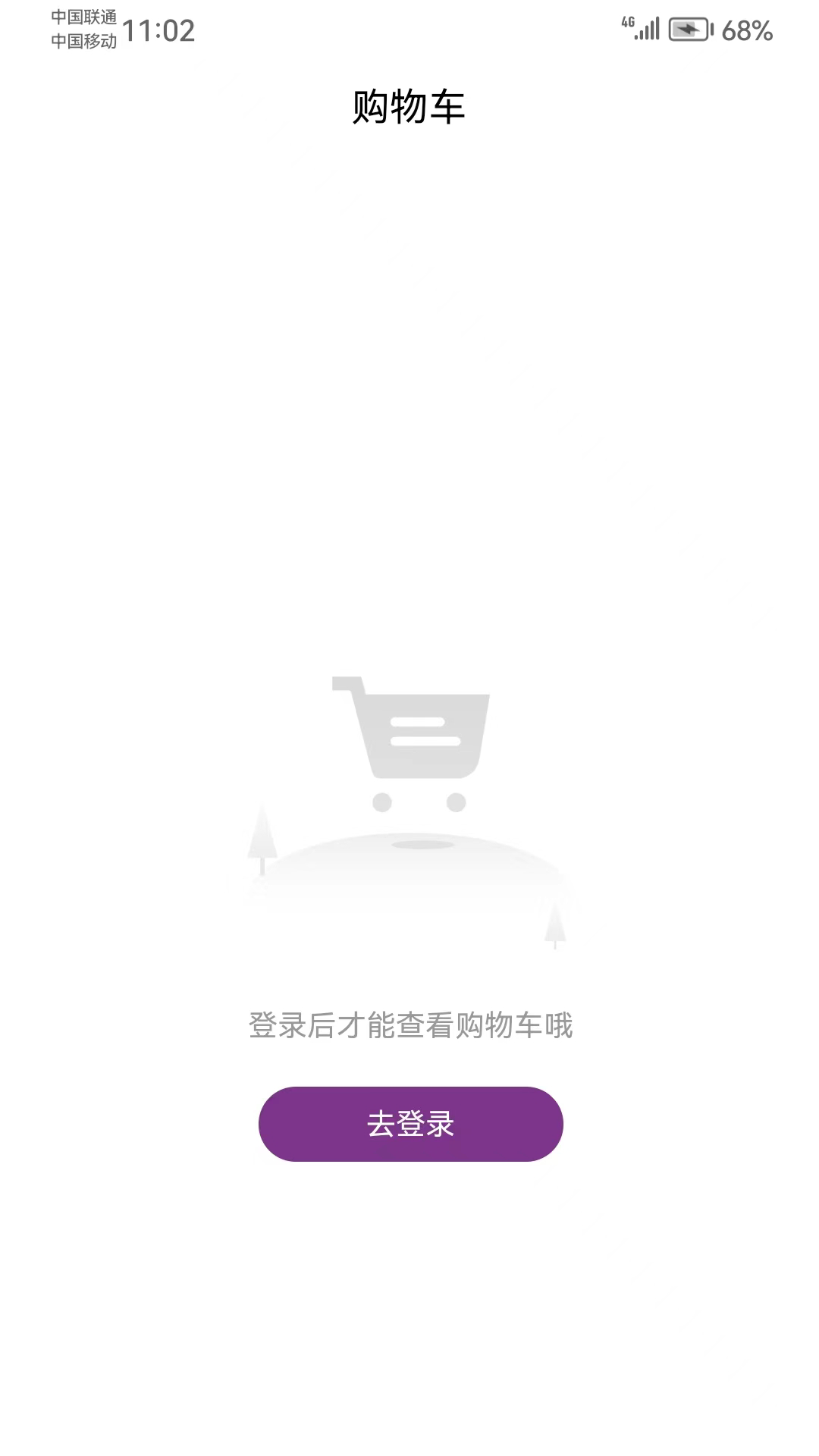Tap the 去登录 button to log in
The width and height of the screenshot is (819, 1456).
(x=410, y=1124)
